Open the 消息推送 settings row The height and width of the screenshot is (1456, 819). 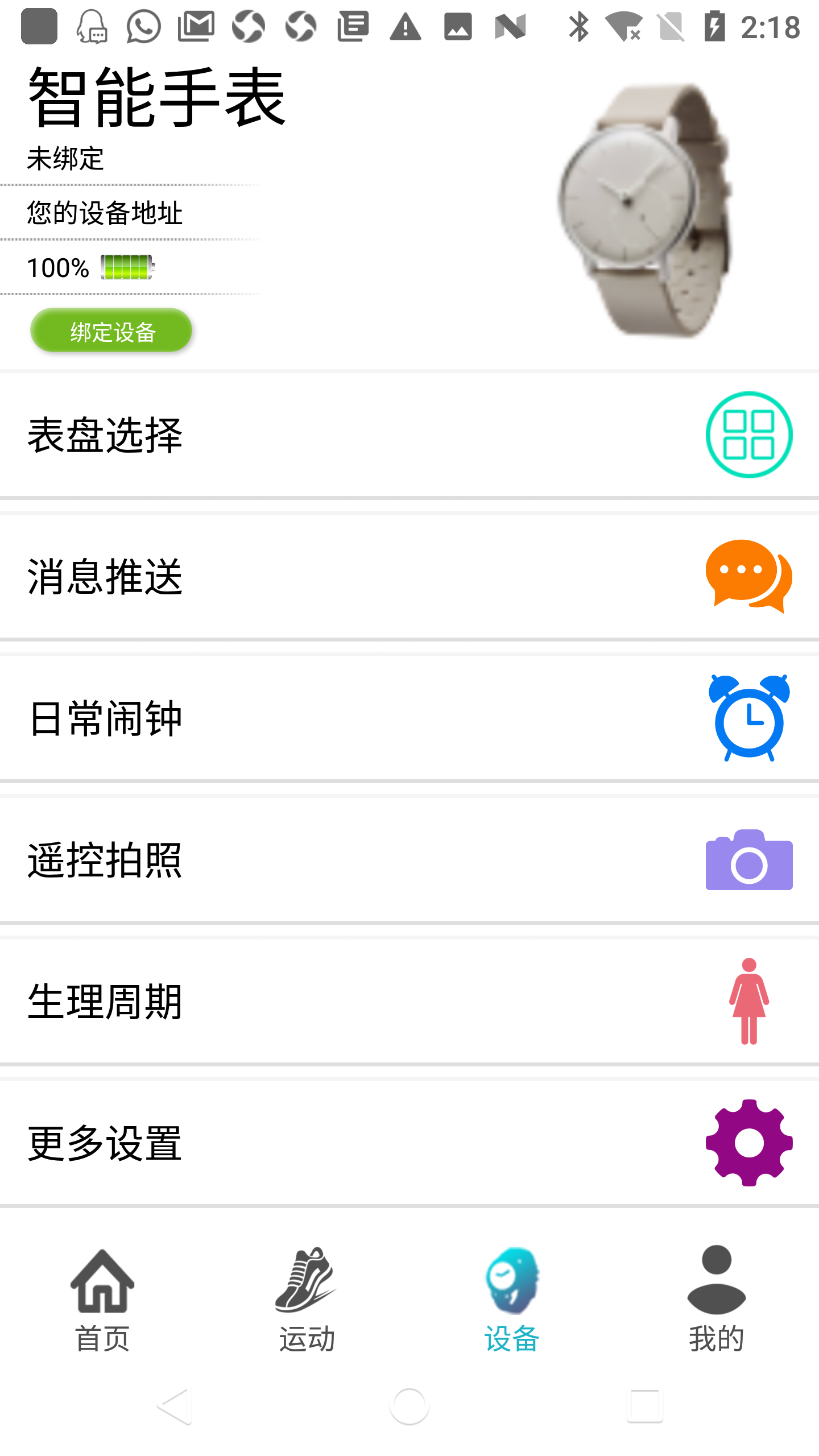coord(409,577)
